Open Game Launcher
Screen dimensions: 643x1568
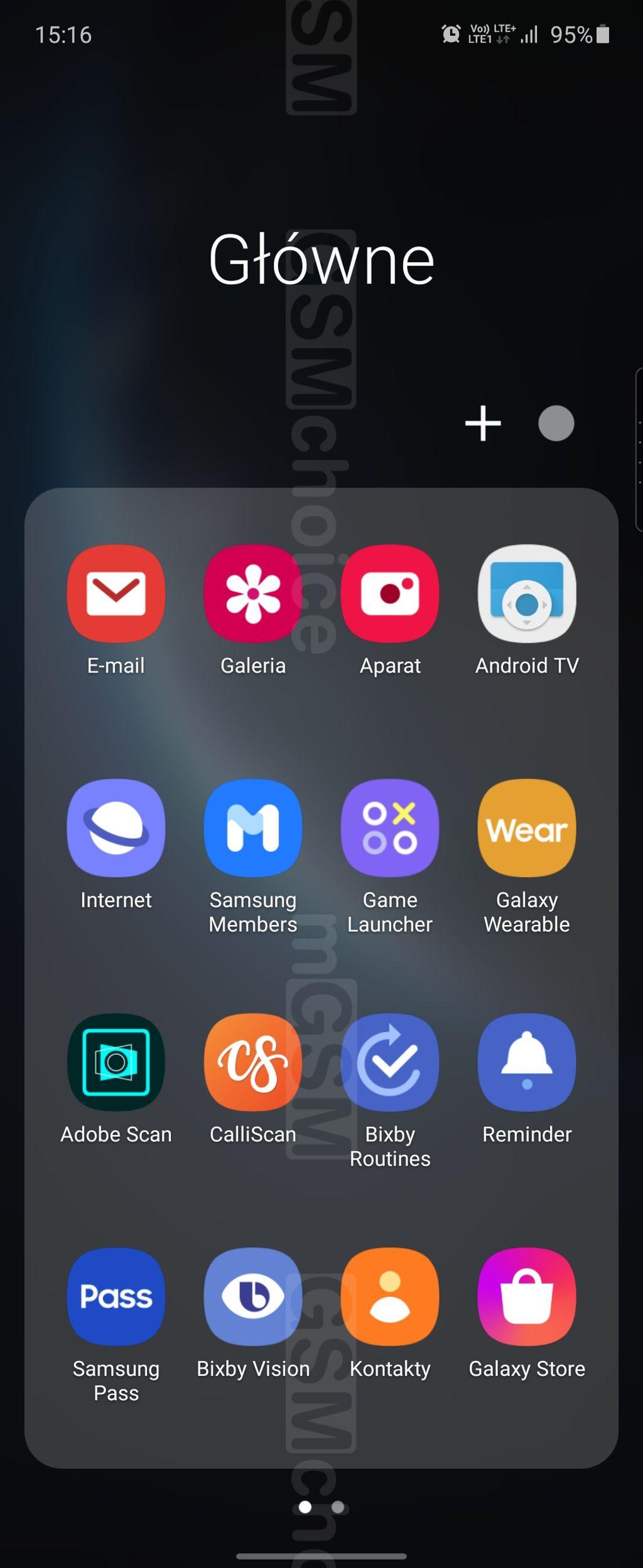390,828
